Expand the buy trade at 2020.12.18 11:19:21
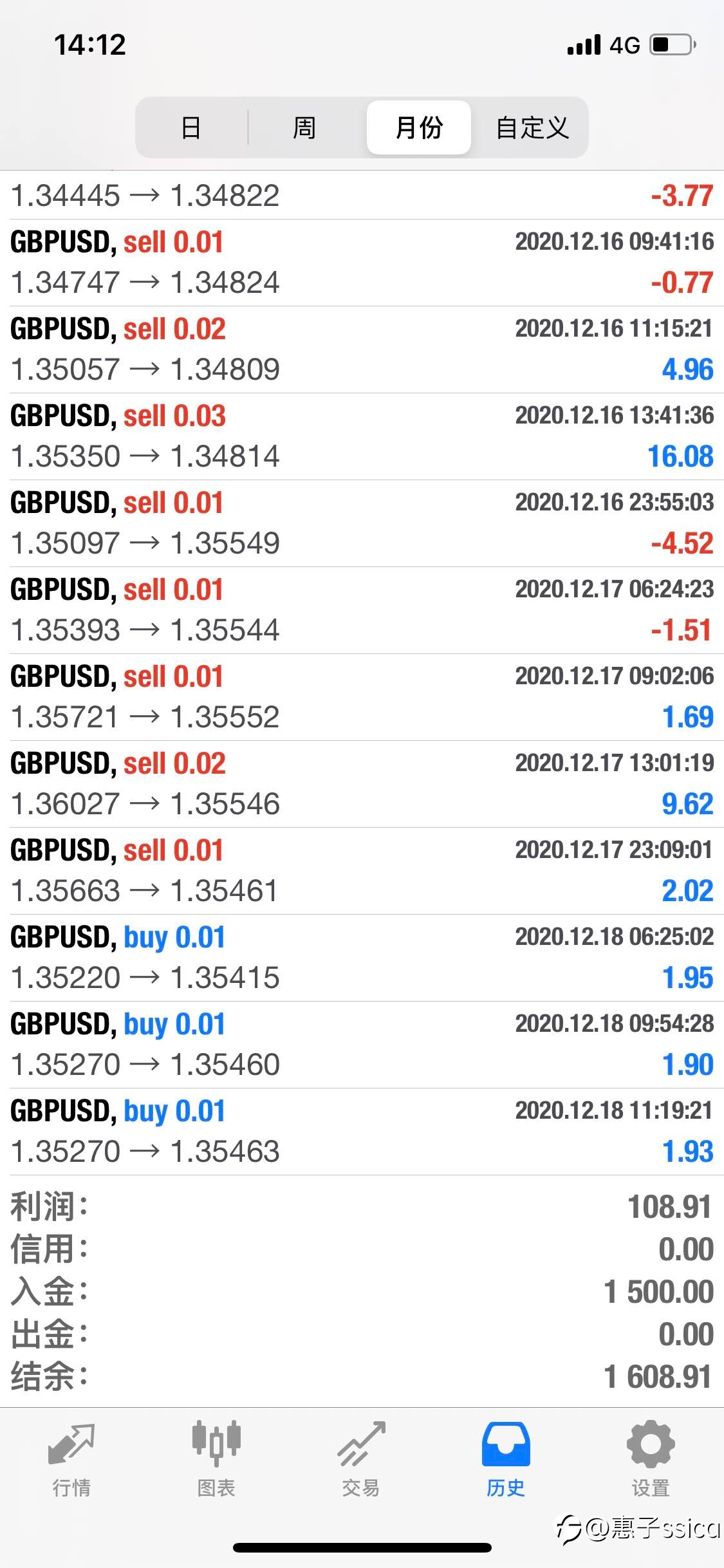 pyautogui.click(x=362, y=1132)
